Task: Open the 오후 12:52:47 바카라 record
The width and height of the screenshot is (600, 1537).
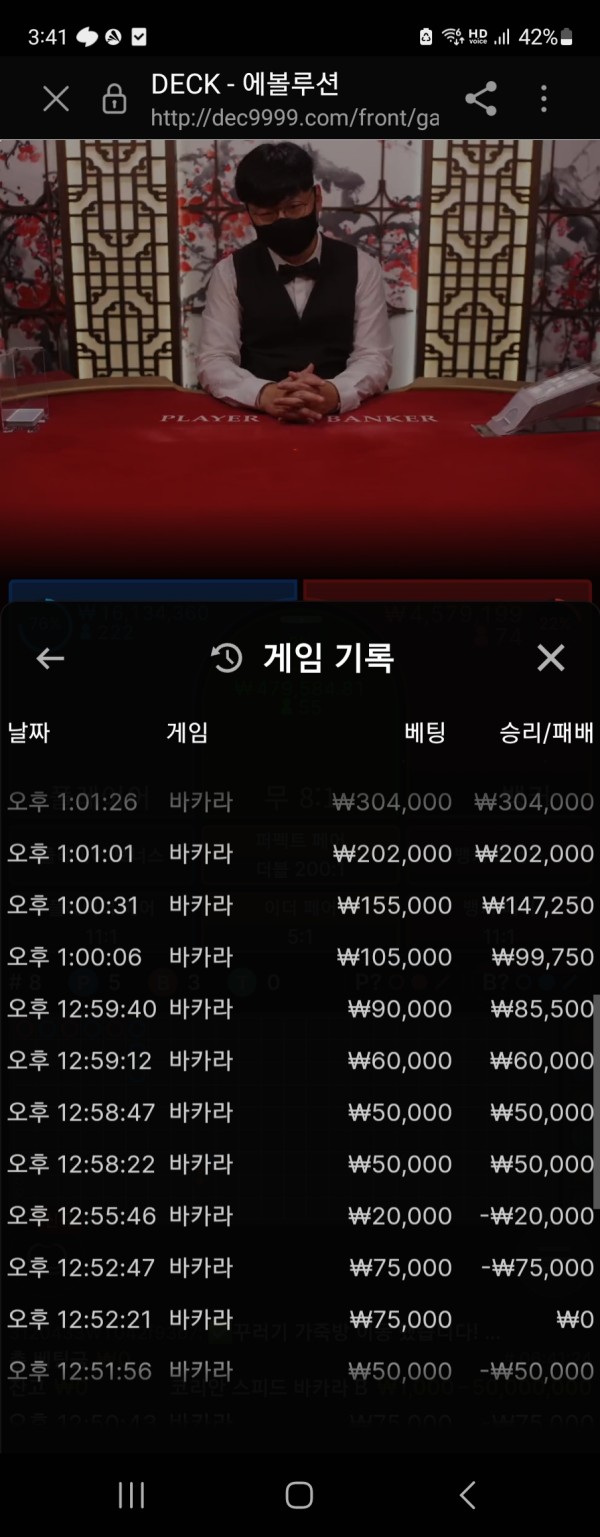Action: point(300,1268)
